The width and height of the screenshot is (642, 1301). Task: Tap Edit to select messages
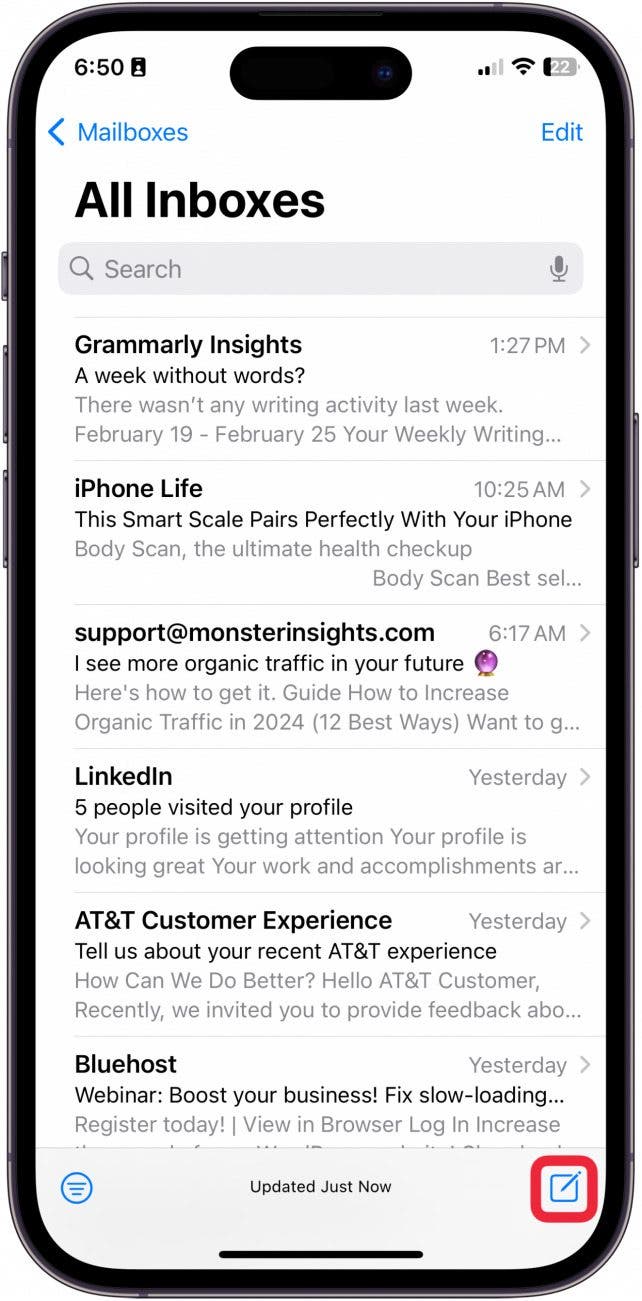(x=561, y=132)
